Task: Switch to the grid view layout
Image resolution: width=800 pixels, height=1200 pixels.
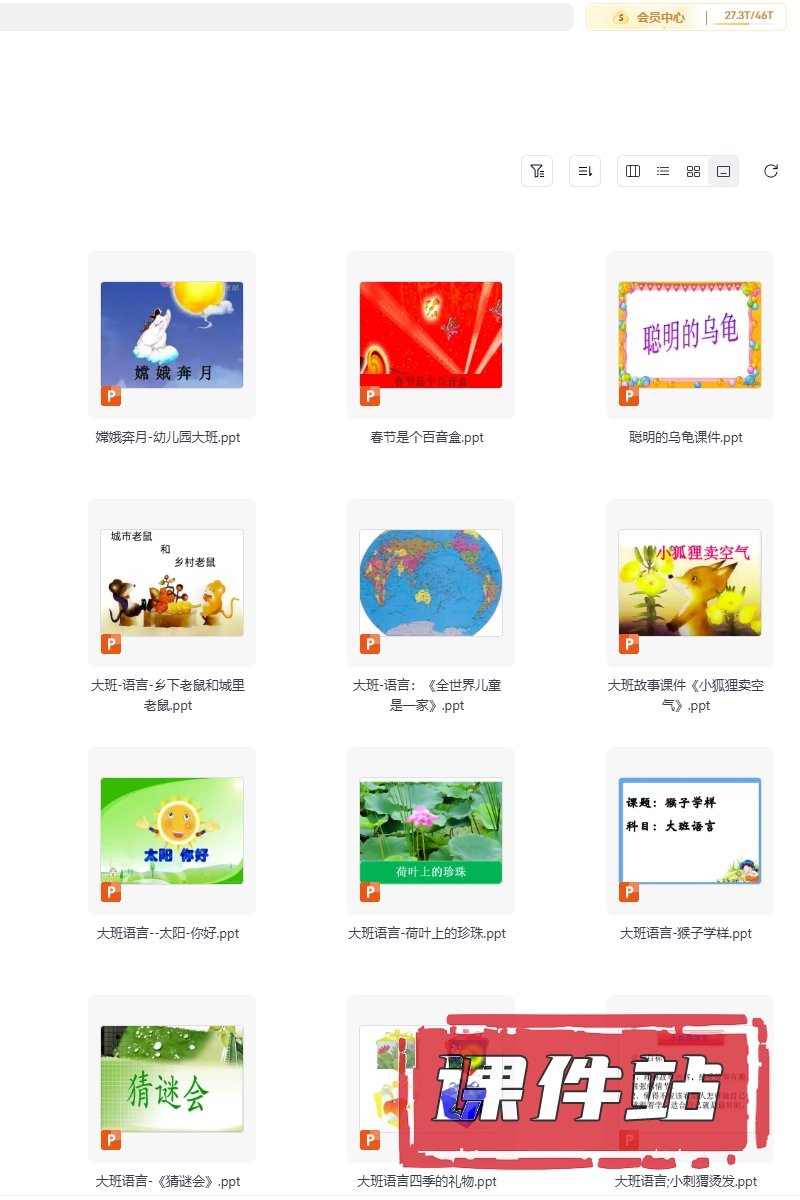Action: [x=693, y=171]
